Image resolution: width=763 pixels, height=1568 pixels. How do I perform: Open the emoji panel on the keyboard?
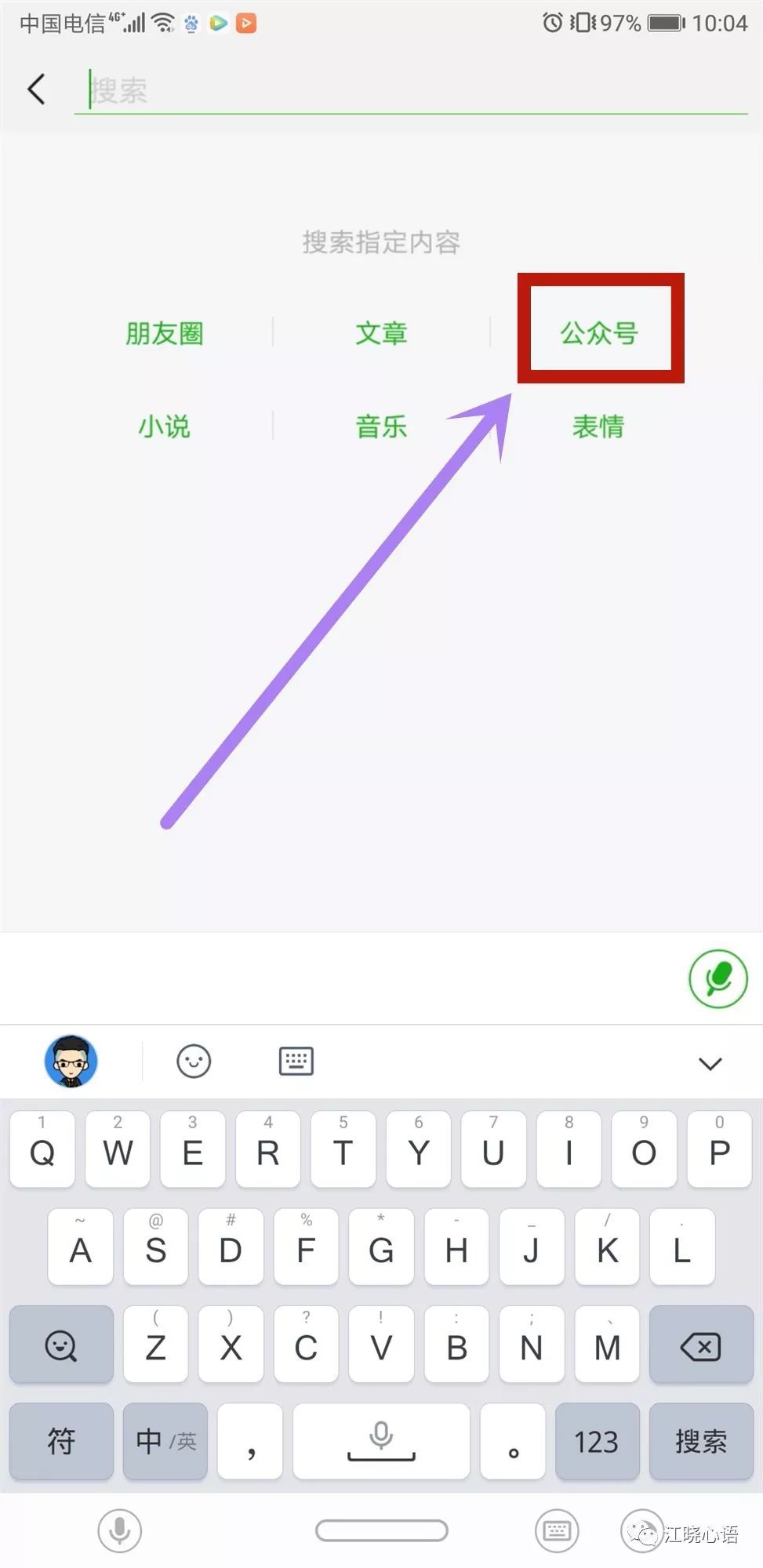tap(193, 1062)
